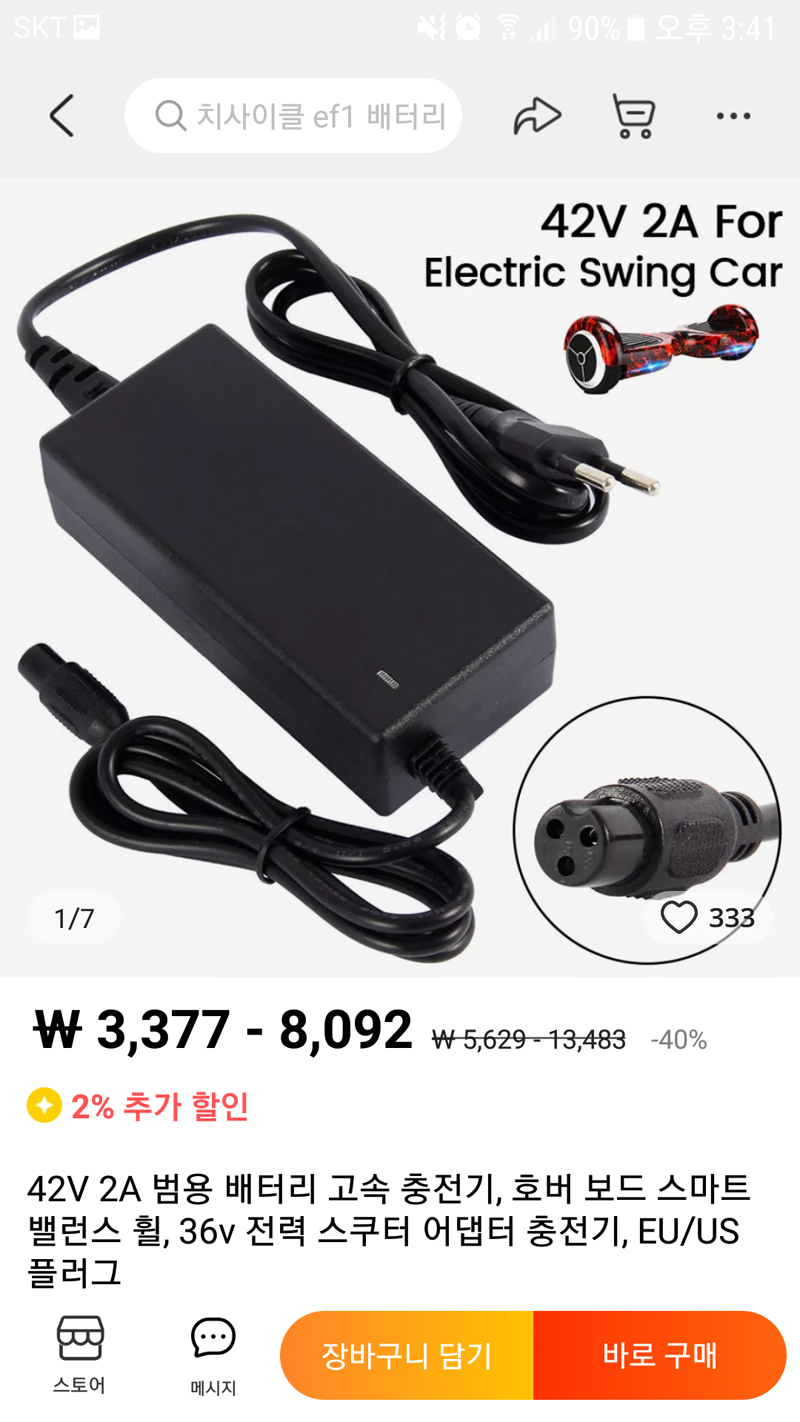
Task: Share this product
Action: (537, 117)
